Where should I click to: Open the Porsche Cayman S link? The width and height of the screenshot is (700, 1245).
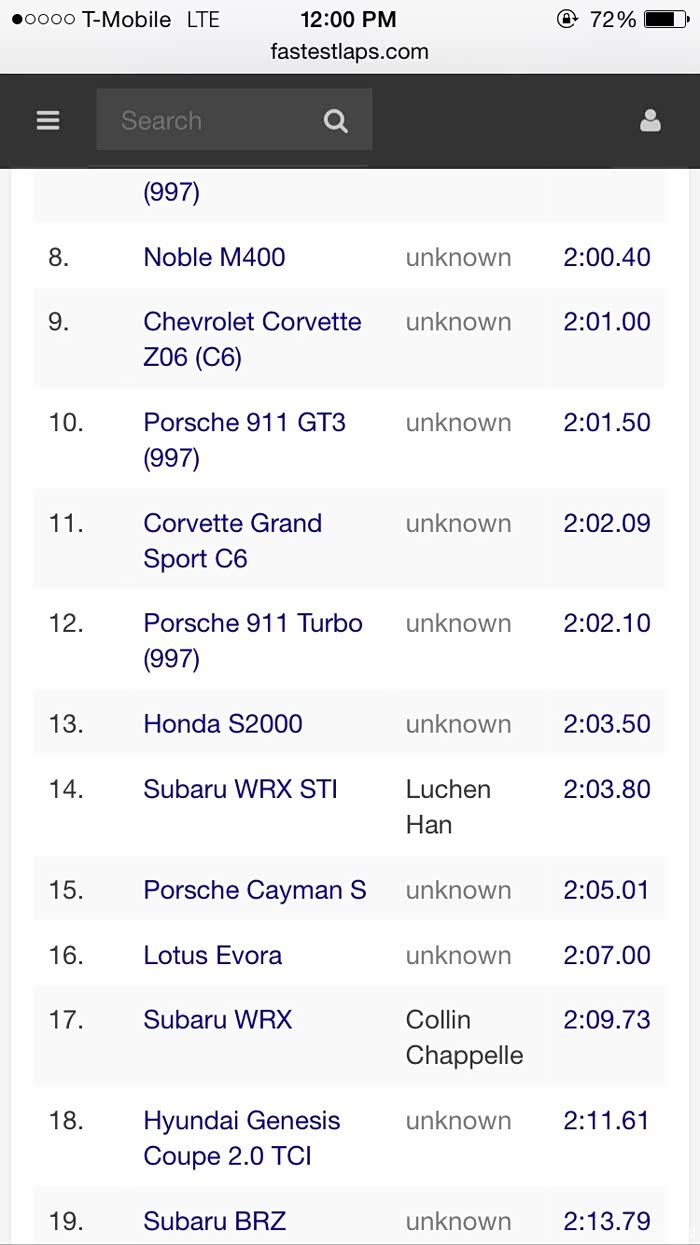pos(255,890)
